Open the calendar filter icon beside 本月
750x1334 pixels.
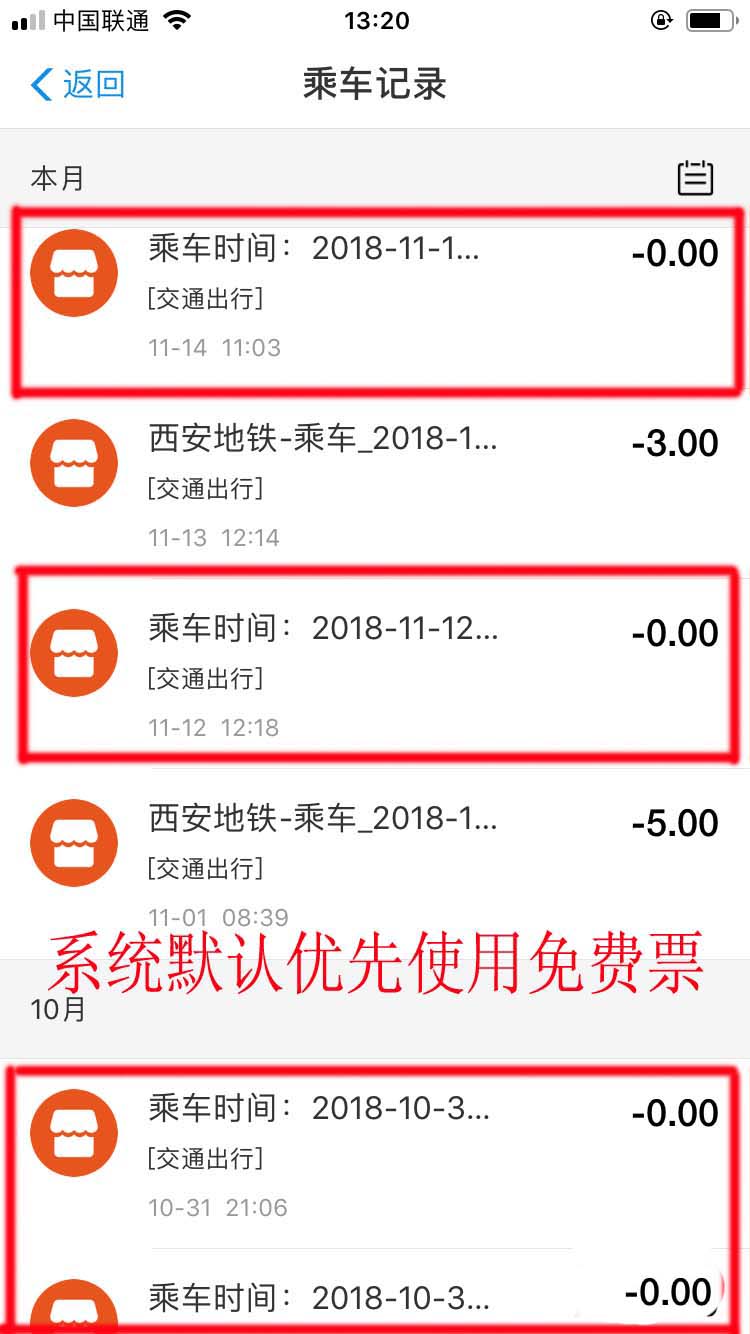coord(695,178)
